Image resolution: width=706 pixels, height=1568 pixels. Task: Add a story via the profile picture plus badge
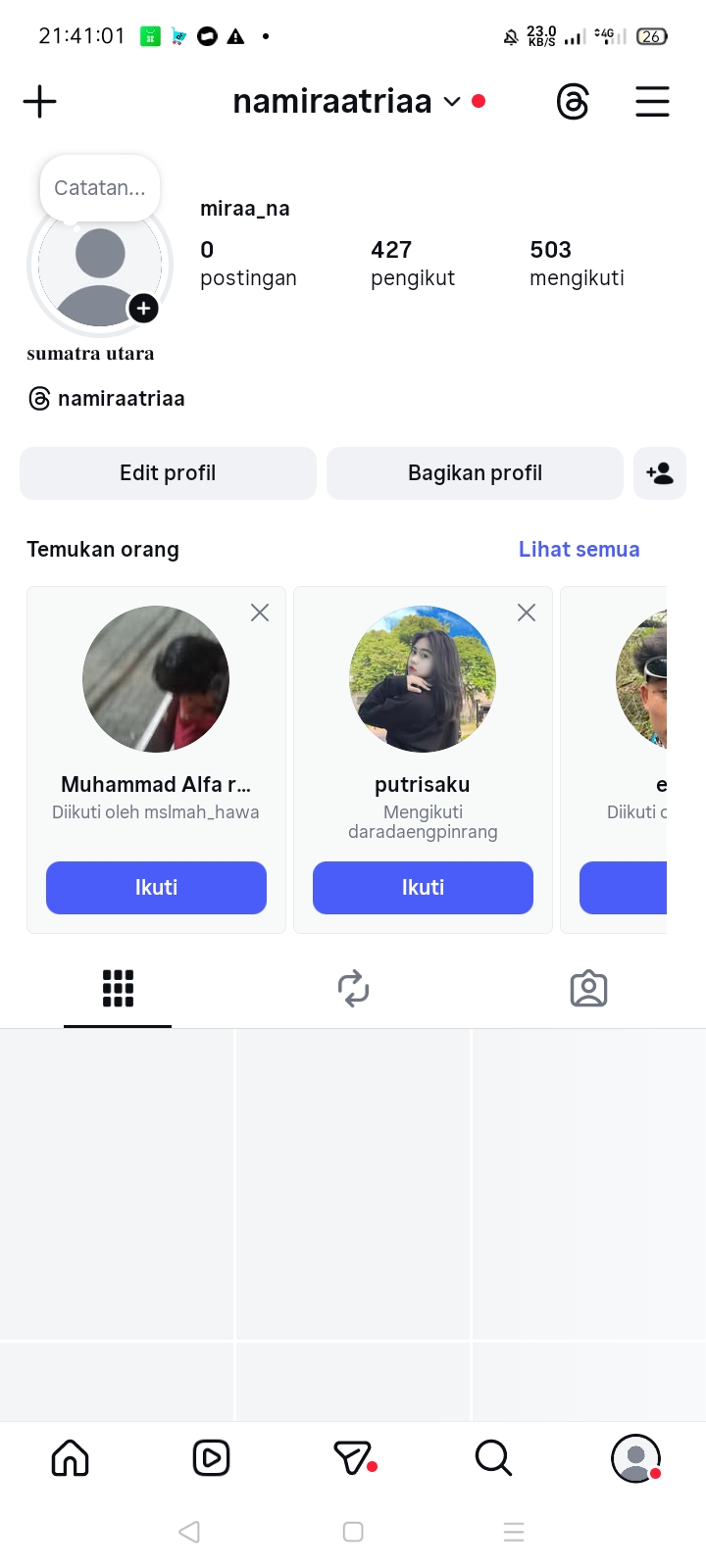pos(143,309)
